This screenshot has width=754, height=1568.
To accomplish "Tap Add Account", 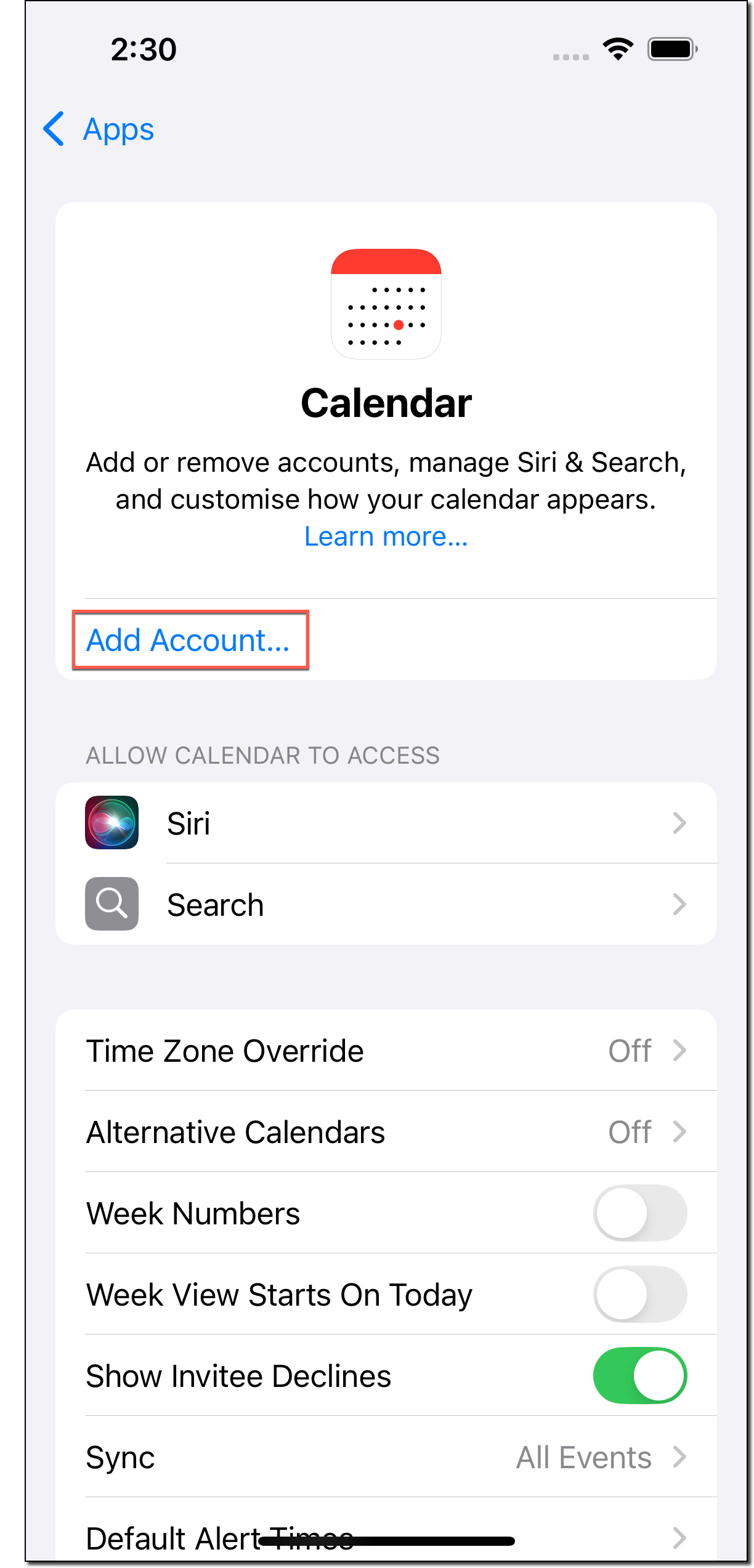I will pos(188,641).
